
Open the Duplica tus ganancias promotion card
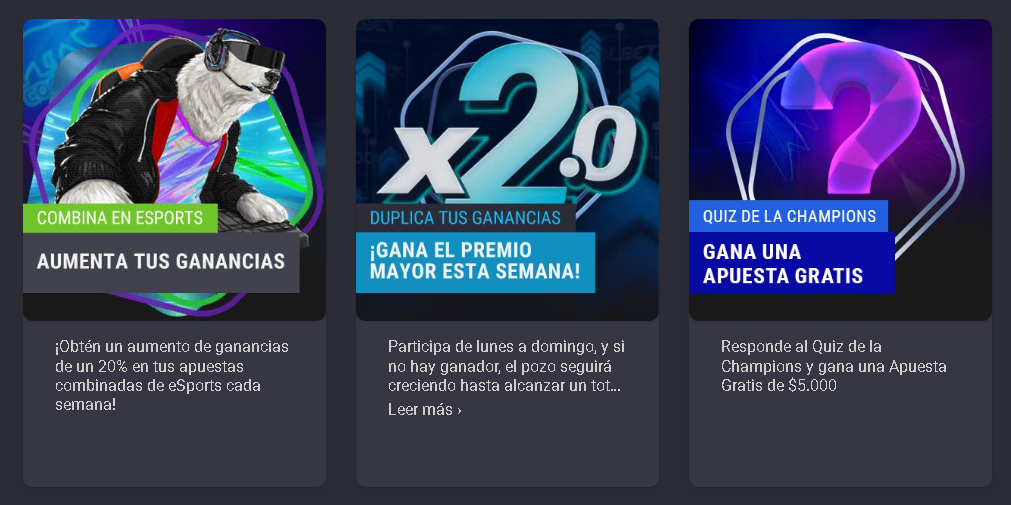tap(507, 170)
